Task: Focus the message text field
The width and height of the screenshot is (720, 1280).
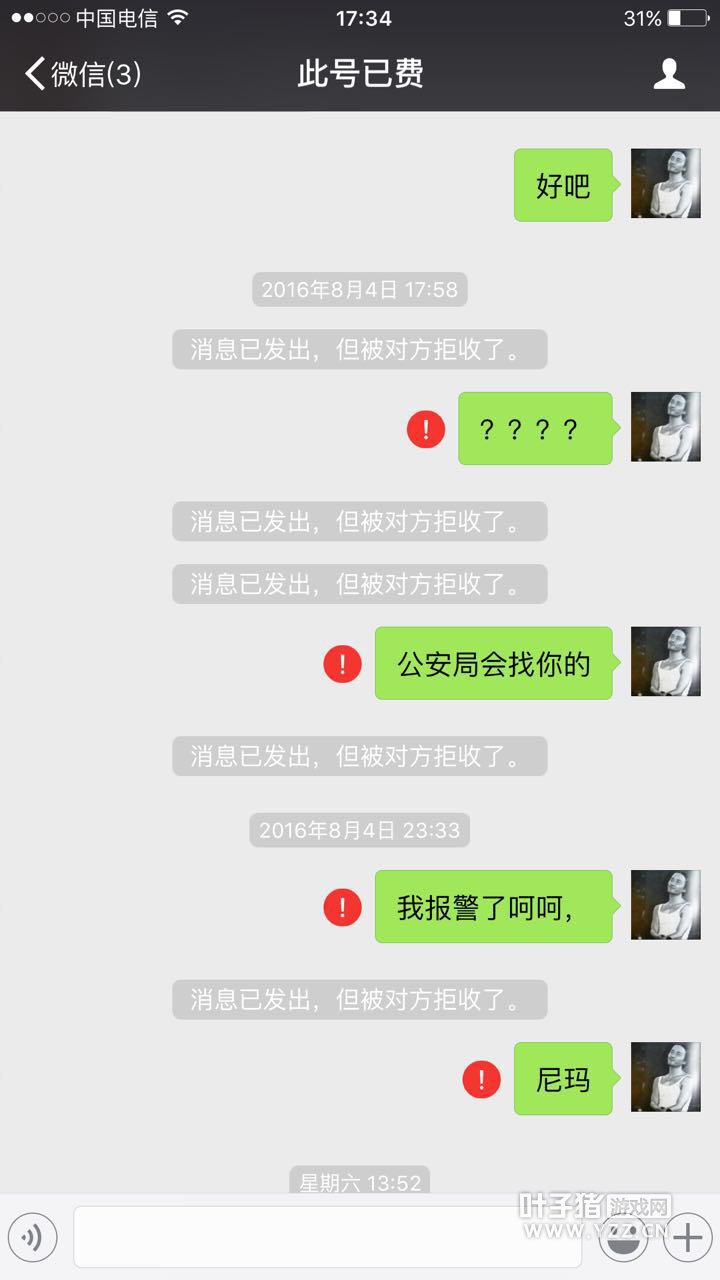Action: (x=328, y=1237)
